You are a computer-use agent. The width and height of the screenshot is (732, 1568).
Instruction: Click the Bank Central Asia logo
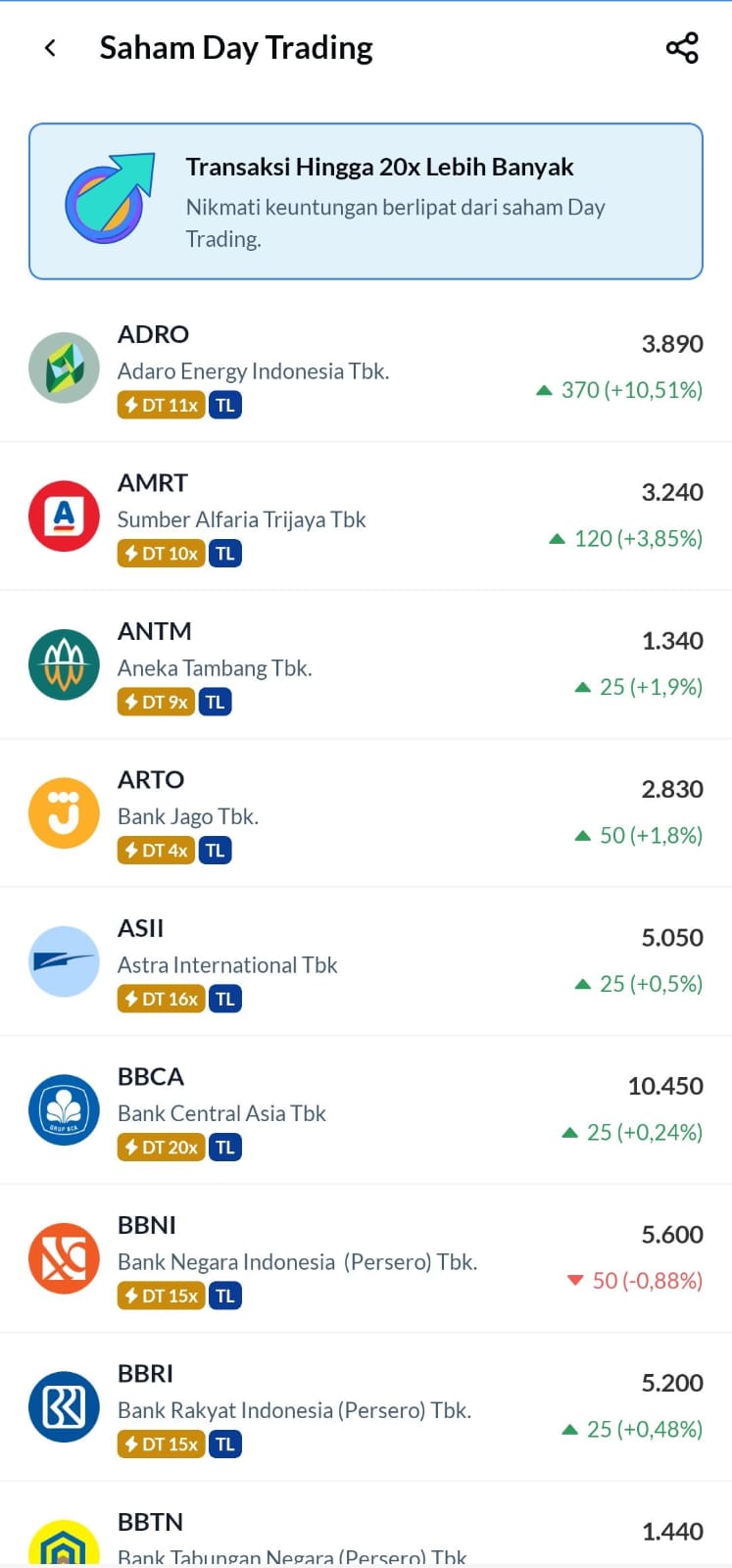64,1109
